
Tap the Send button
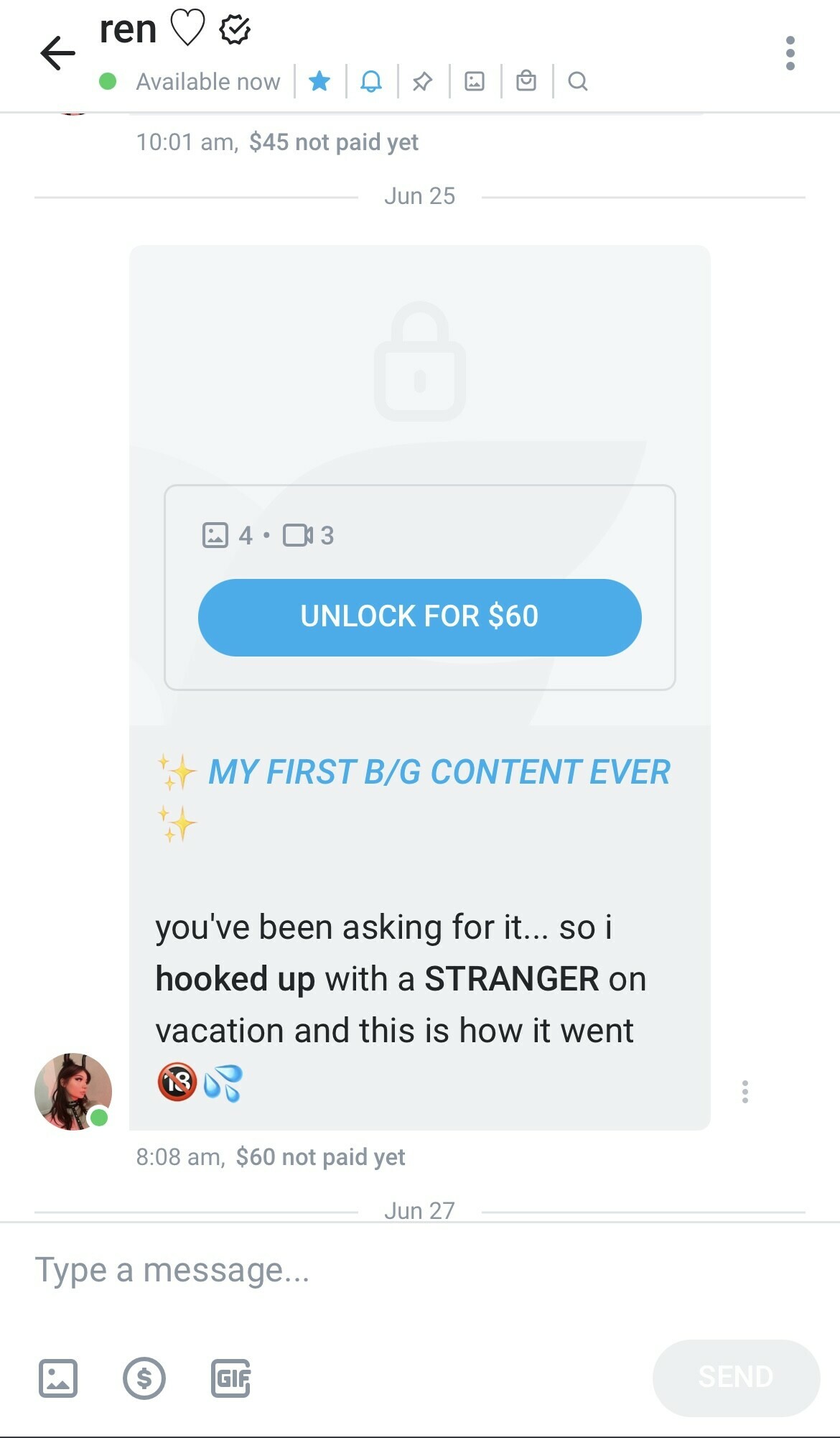(735, 1377)
